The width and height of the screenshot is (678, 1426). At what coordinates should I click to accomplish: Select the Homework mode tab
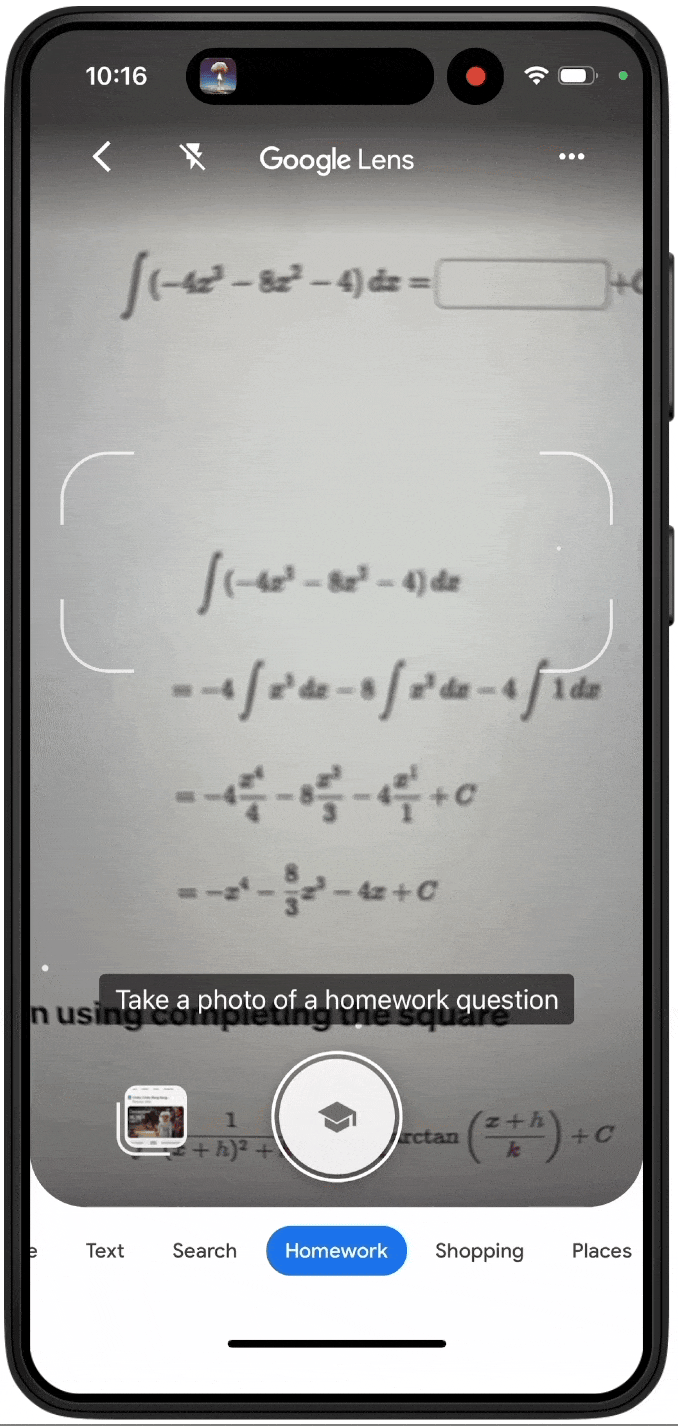pos(336,1251)
